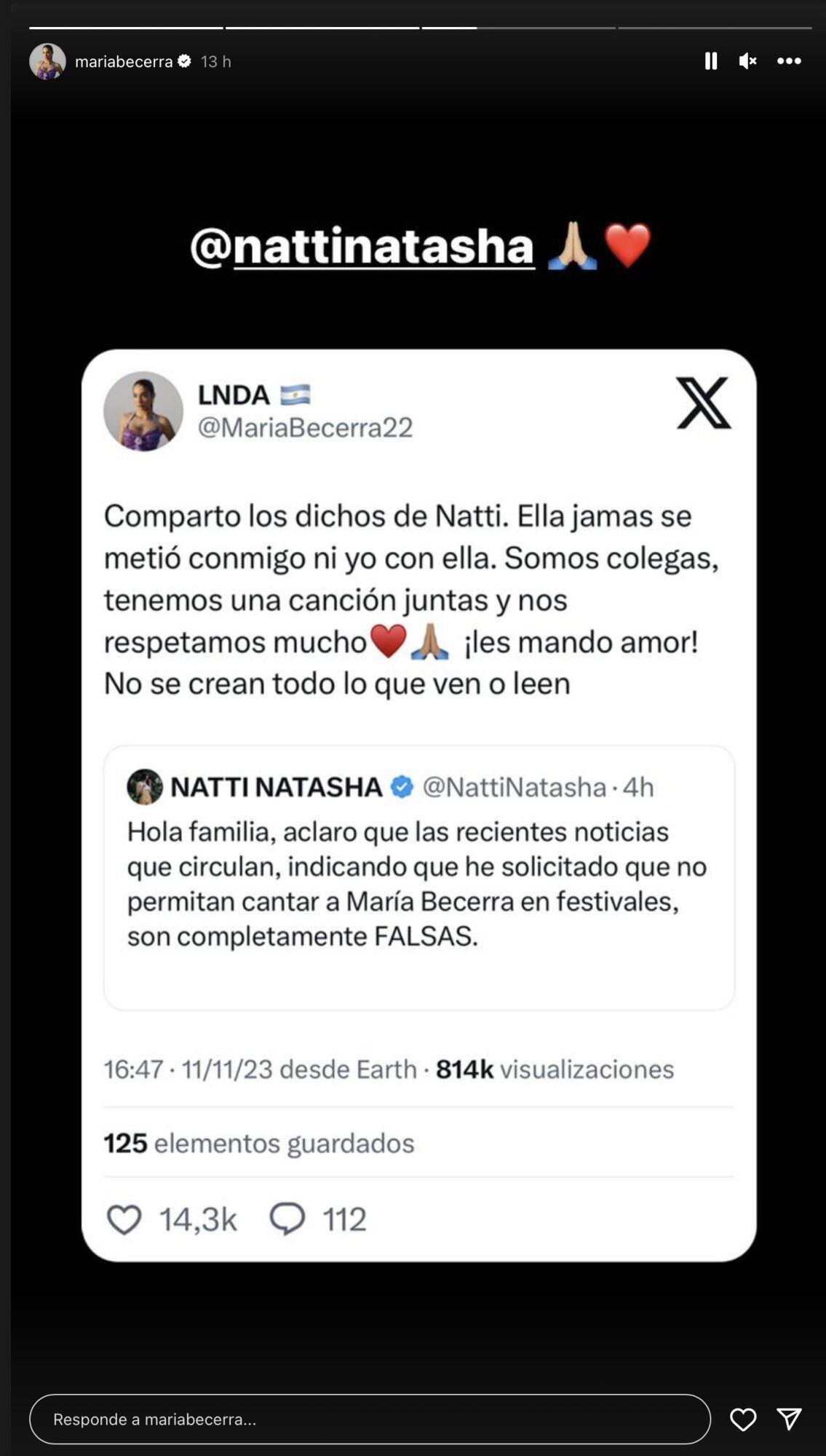Share the story via paper plane icon
Image resolution: width=826 pixels, height=1456 pixels.
(789, 1419)
